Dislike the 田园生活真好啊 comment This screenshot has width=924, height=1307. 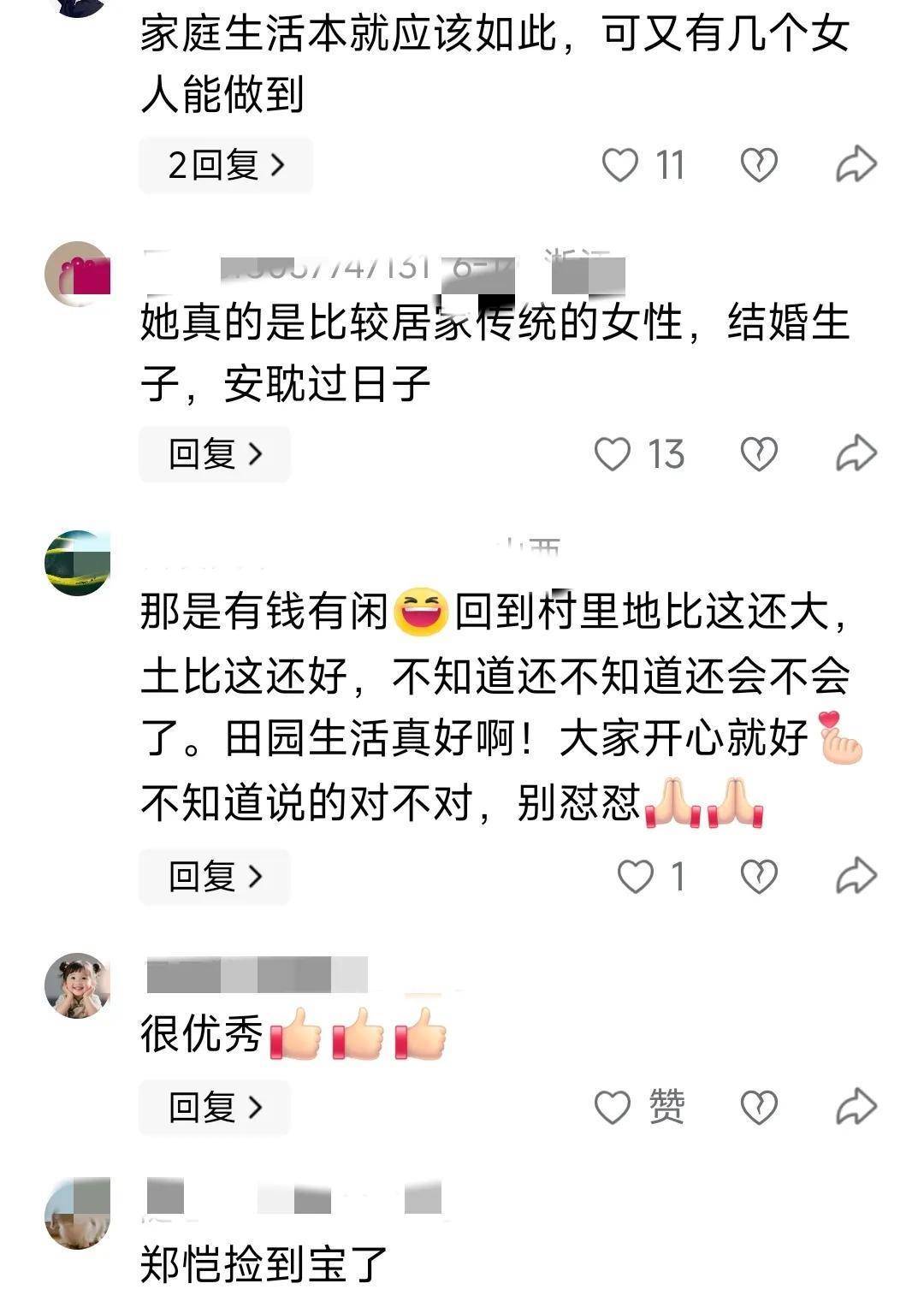759,877
